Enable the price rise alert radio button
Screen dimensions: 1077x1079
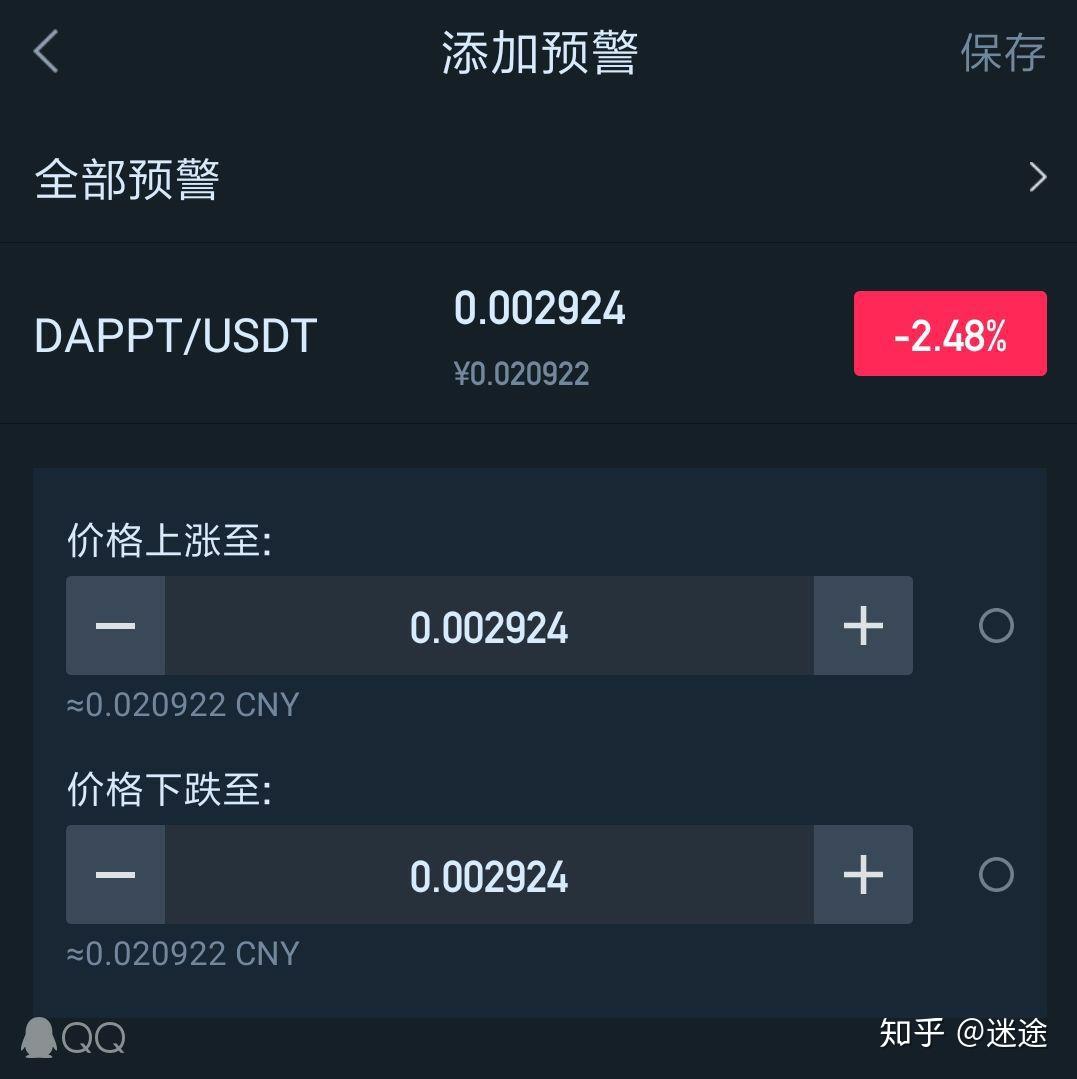click(x=996, y=626)
